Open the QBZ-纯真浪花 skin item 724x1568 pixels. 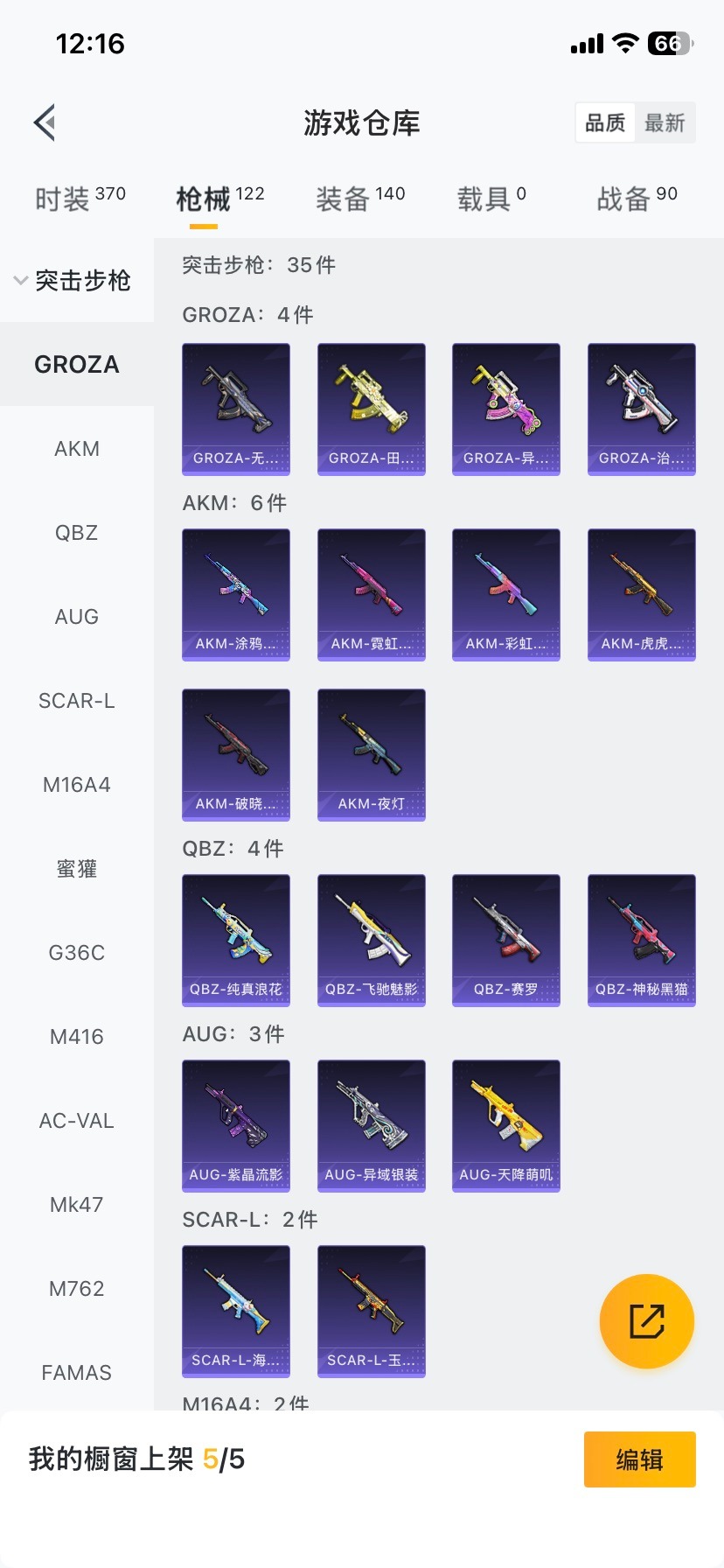[x=236, y=940]
